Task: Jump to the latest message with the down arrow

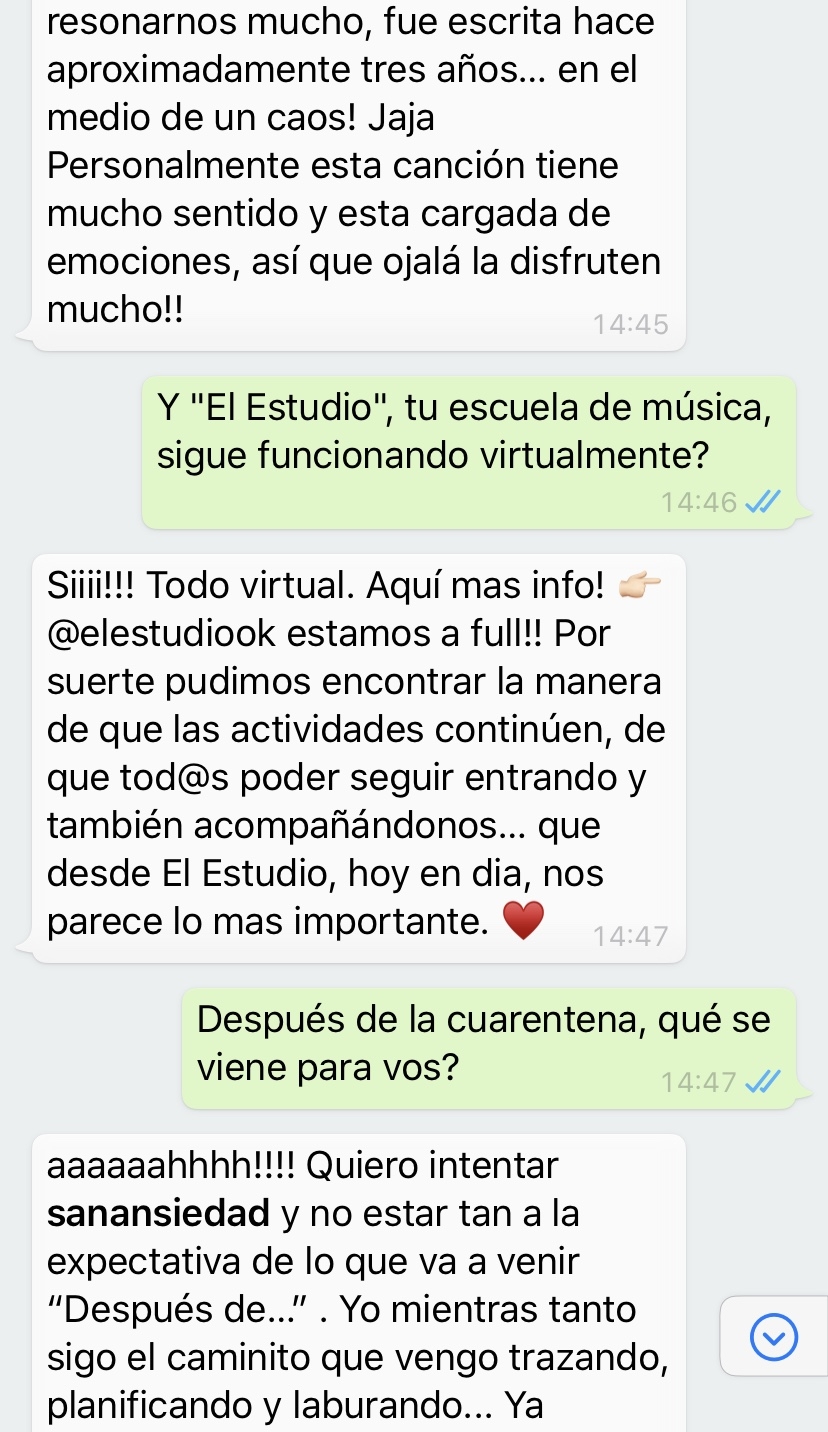Action: tap(773, 1339)
